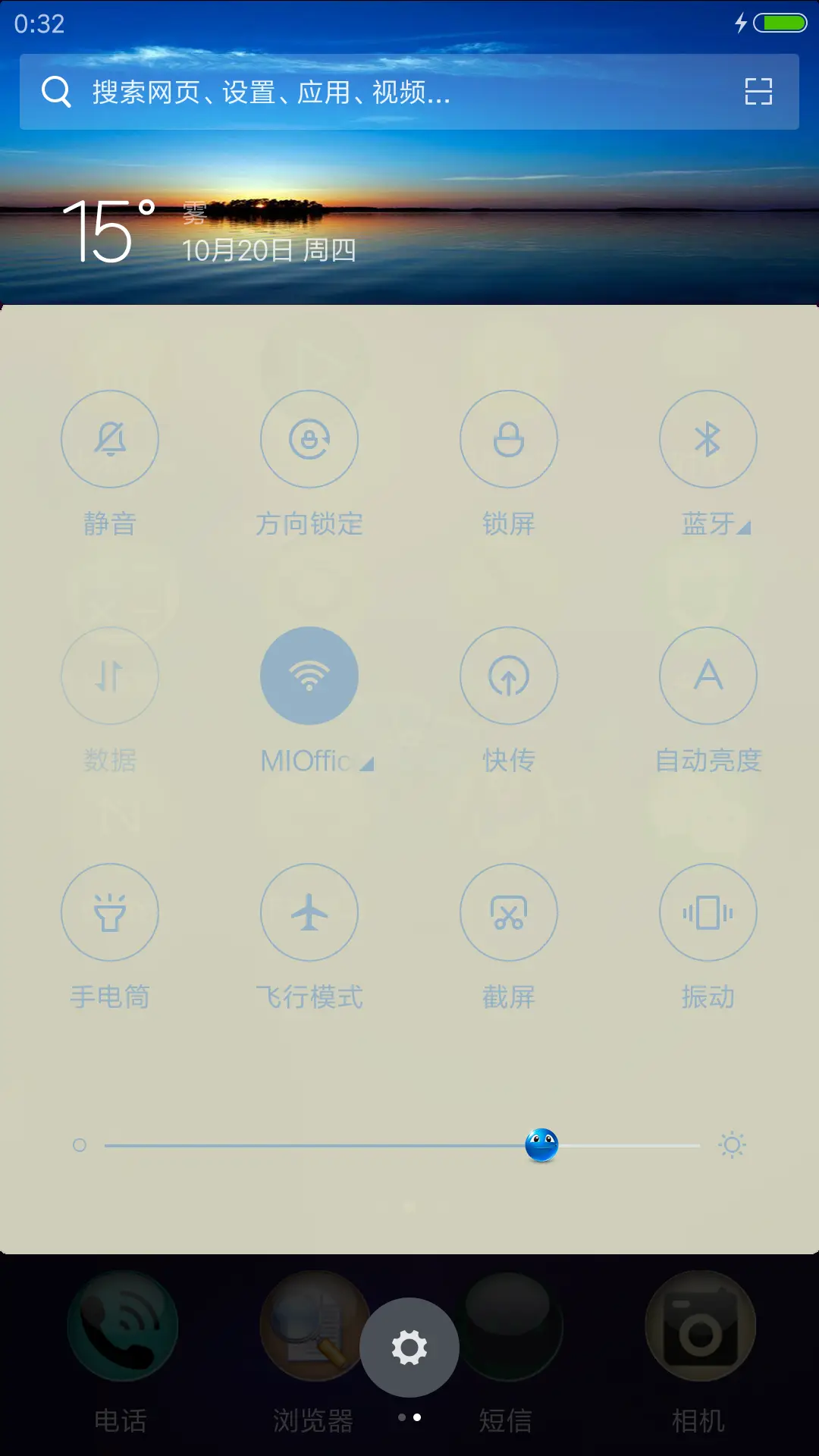Enable 飞行模式 airplane mode

click(309, 913)
